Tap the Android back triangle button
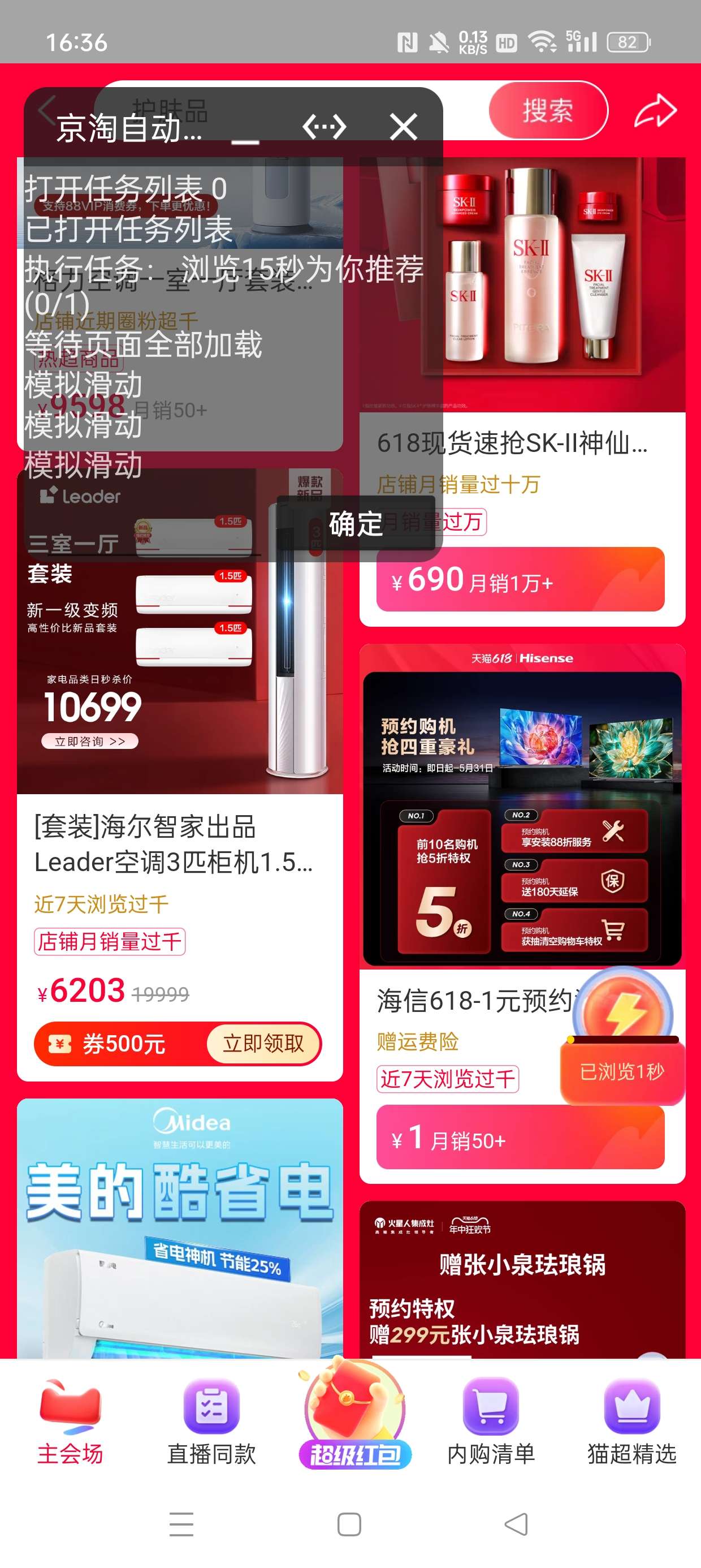 coord(514,1524)
